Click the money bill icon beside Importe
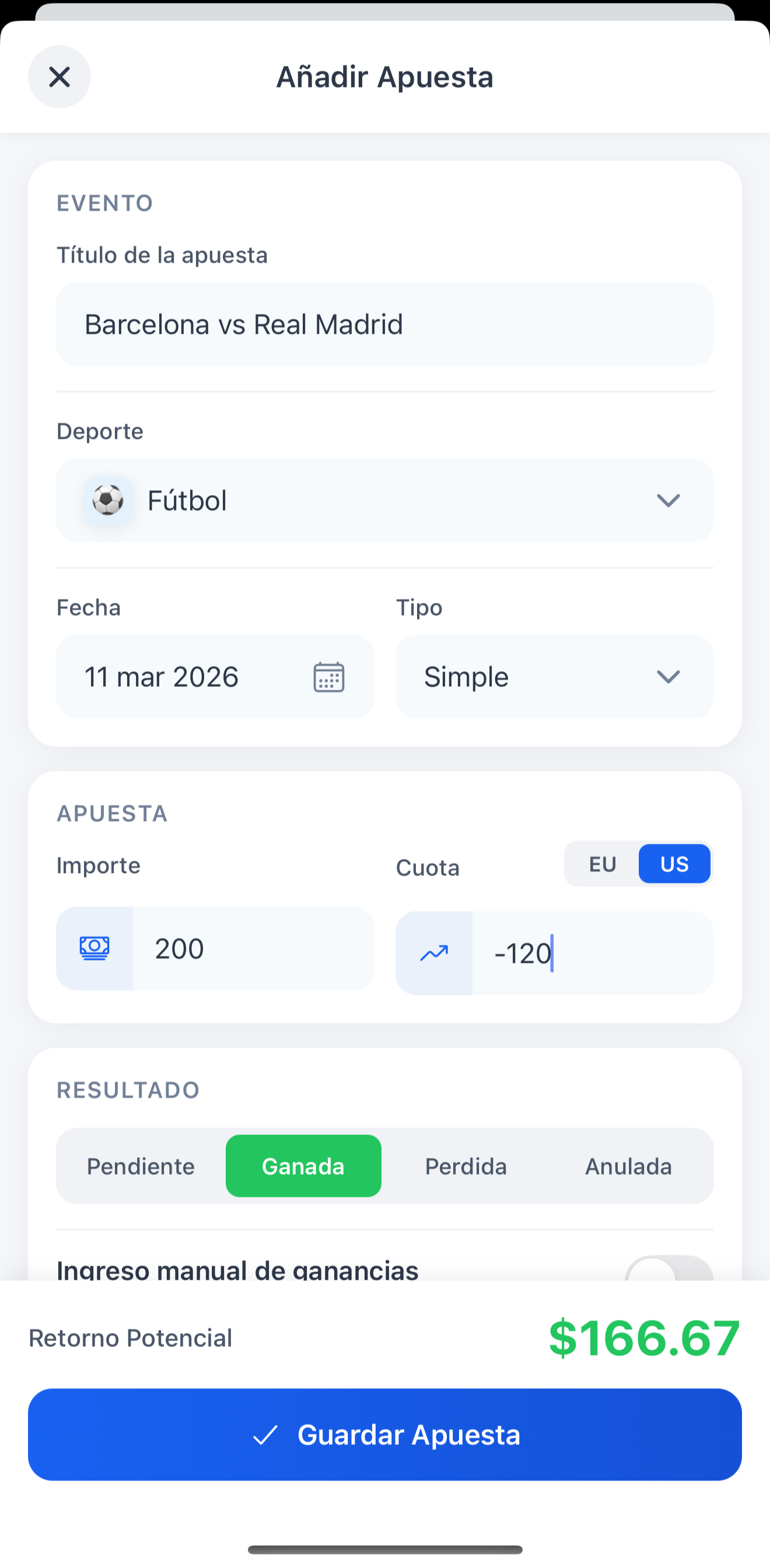Viewport: 770px width, 1568px height. [95, 948]
